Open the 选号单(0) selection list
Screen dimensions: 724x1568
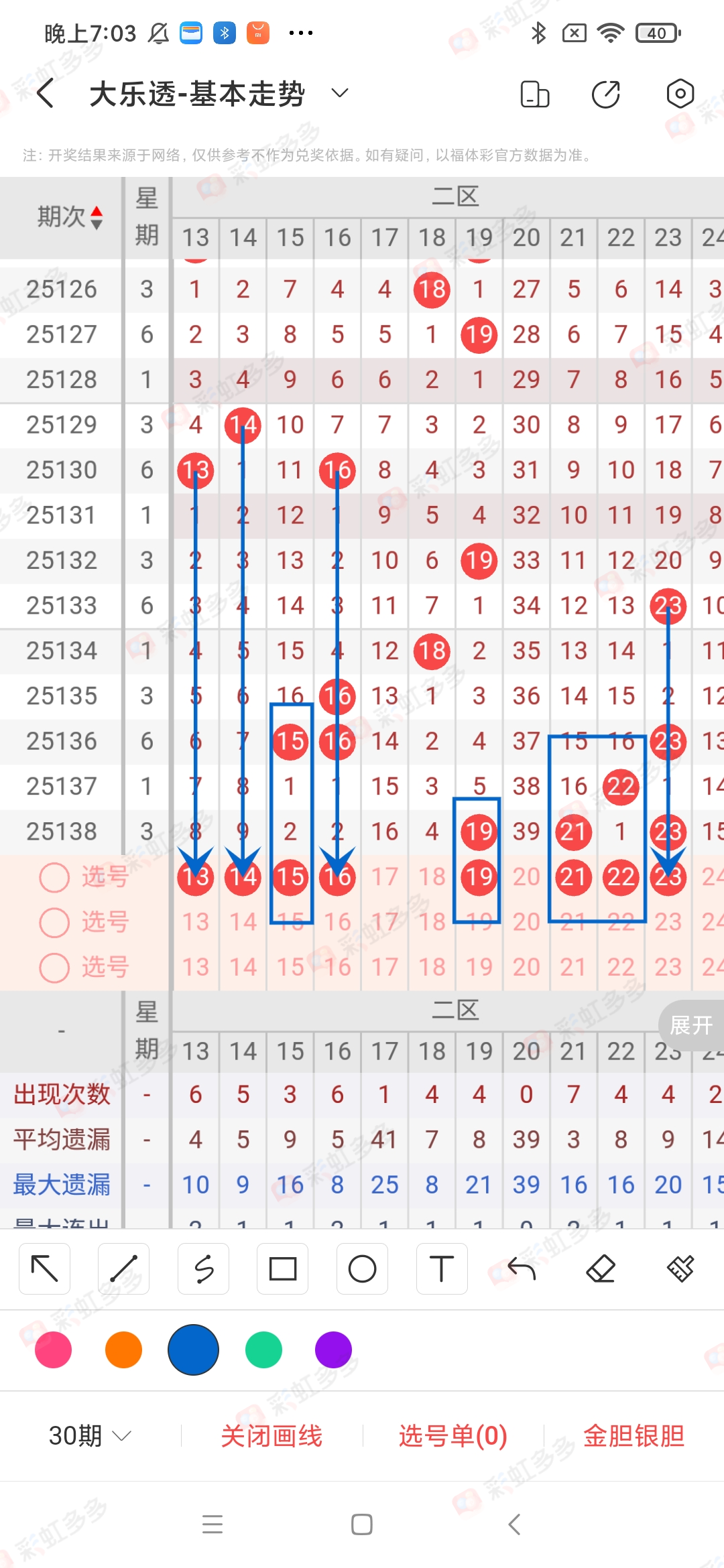451,1435
